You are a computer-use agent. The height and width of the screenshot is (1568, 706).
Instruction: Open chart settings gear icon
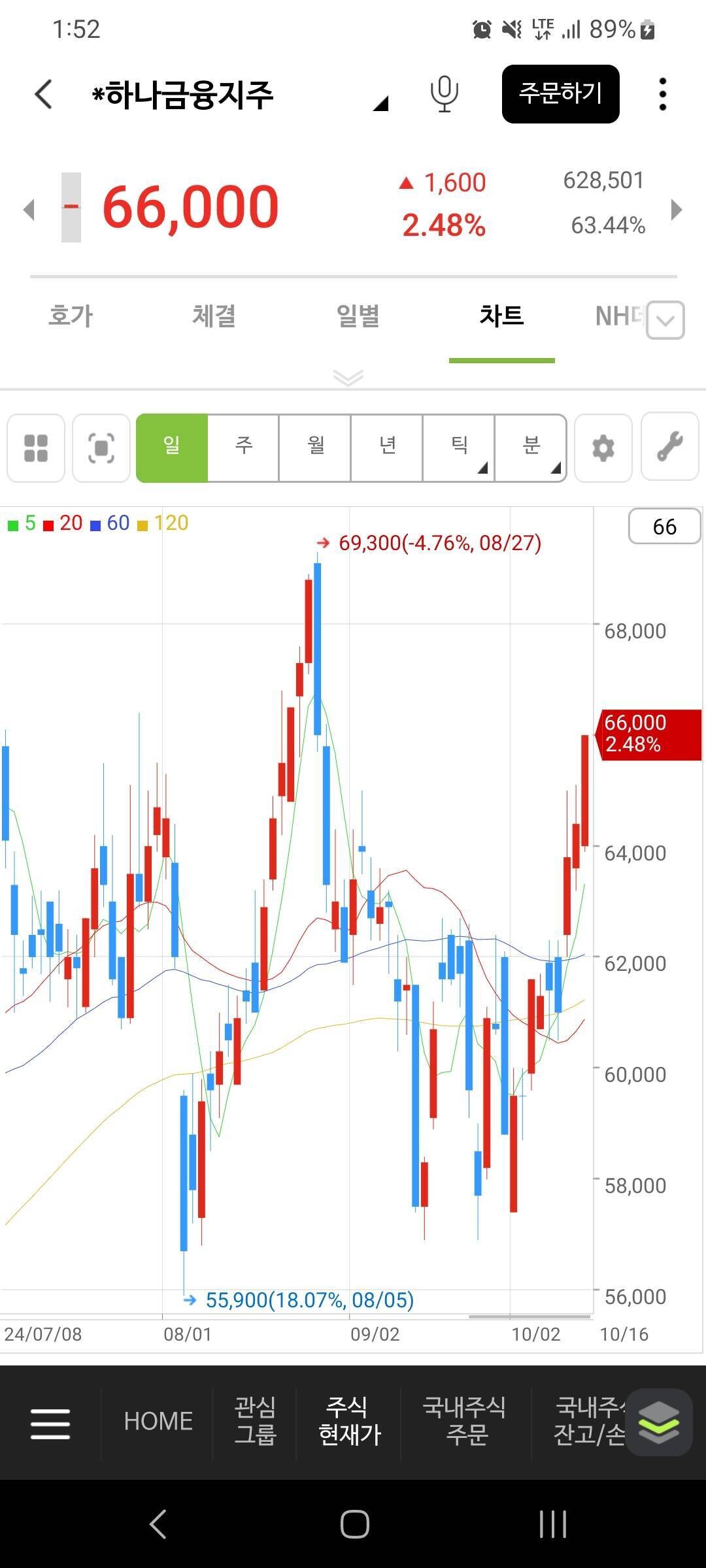(603, 448)
